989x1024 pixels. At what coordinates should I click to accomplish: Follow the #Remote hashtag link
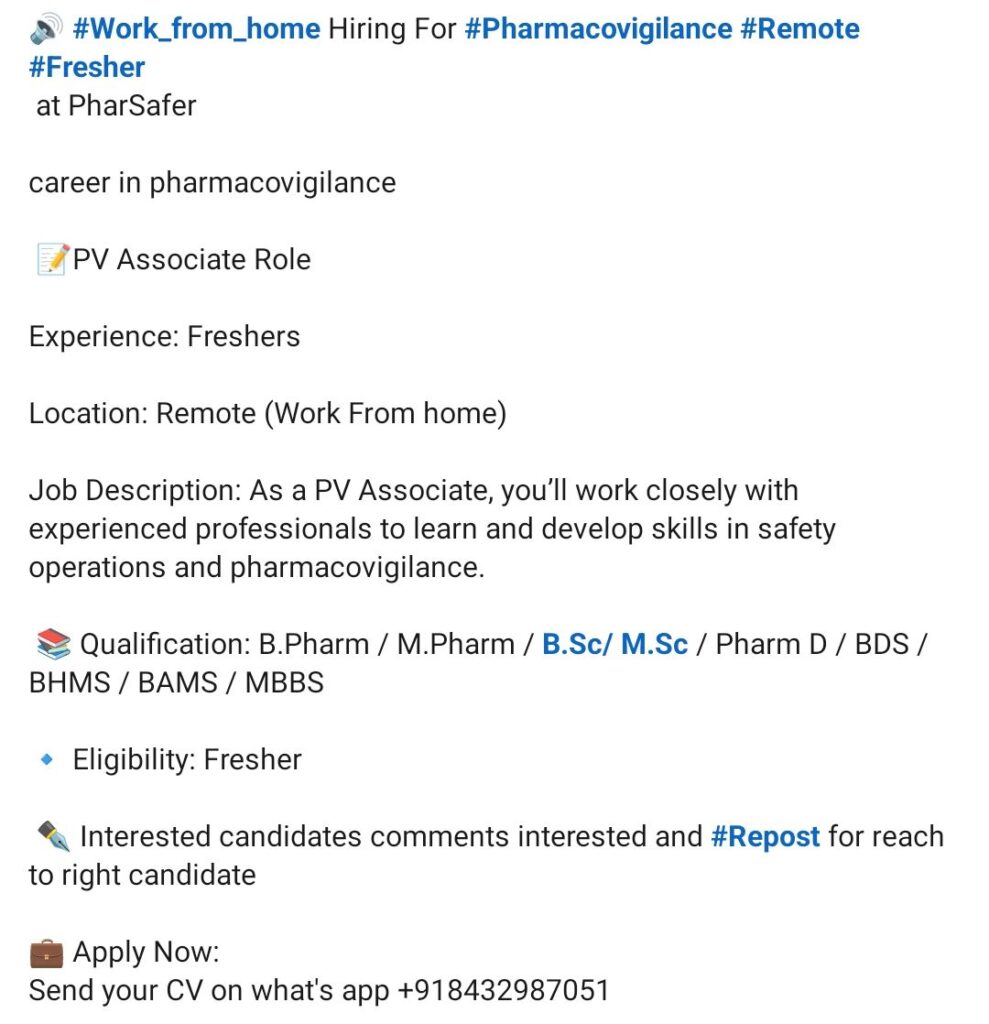coord(799,29)
